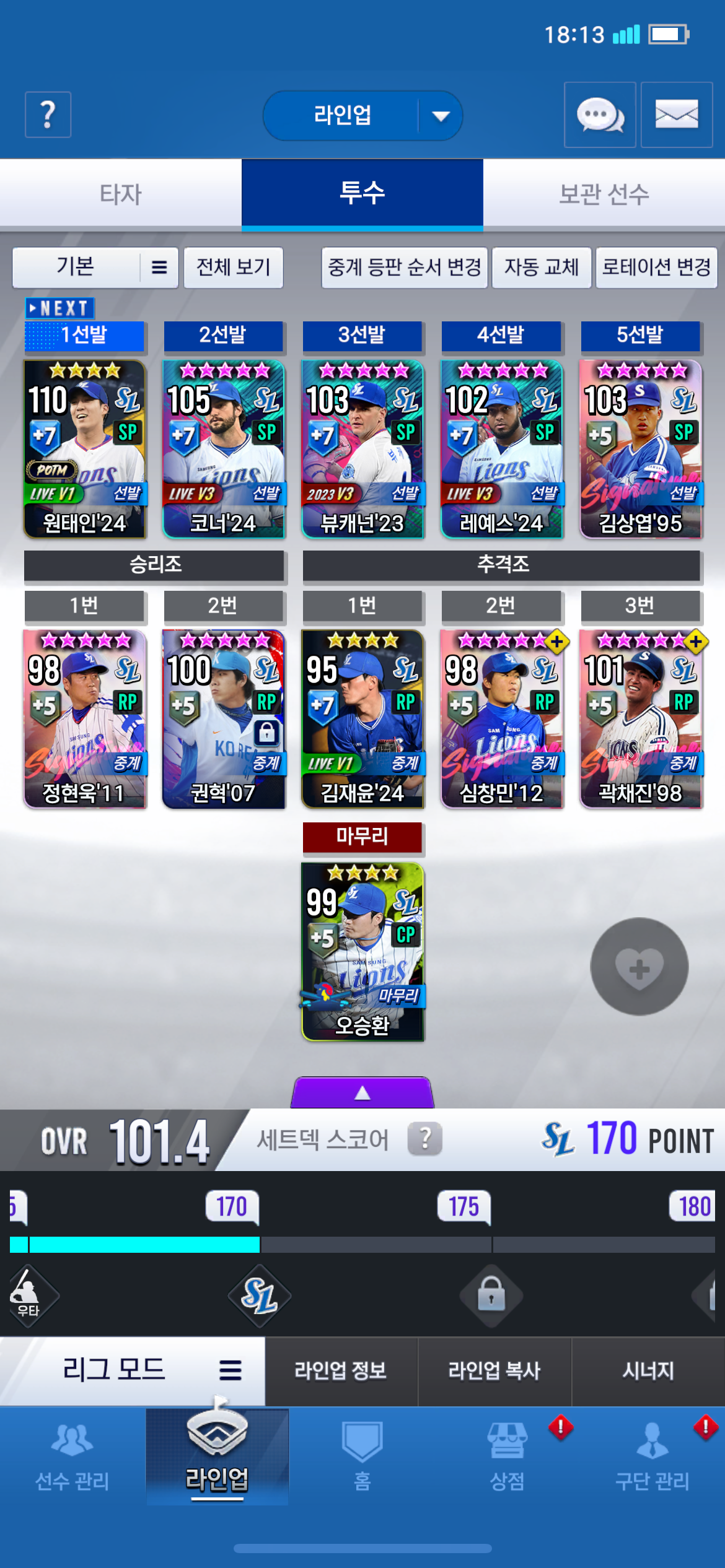The height and width of the screenshot is (1568, 725).
Task: Expand the purple arrow panel handle
Action: coord(362,1092)
